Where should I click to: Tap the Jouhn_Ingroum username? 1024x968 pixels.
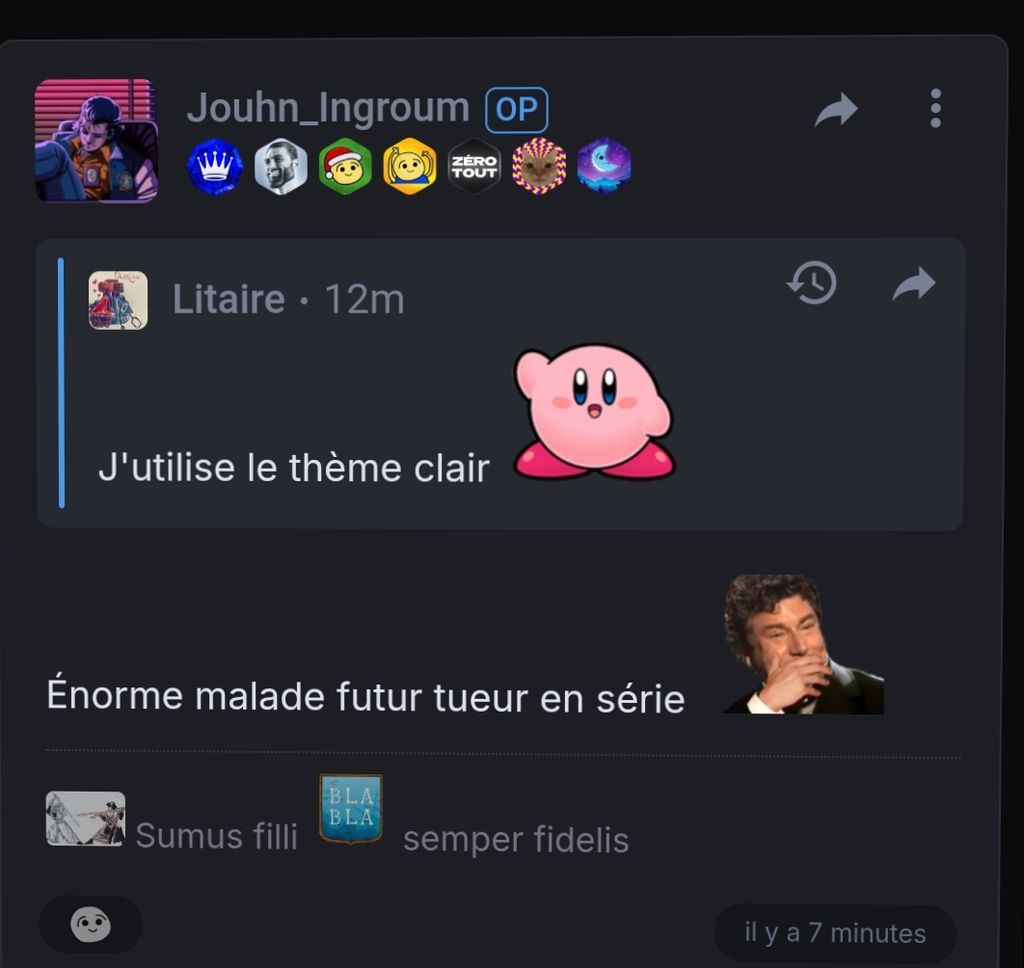coord(328,108)
